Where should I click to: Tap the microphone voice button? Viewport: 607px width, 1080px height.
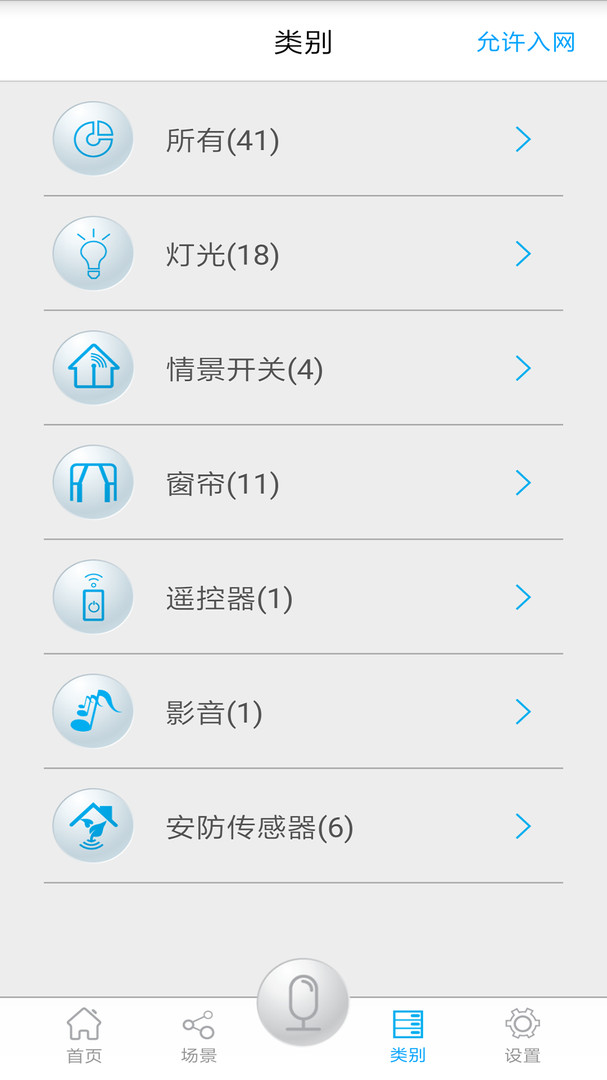coord(303,1004)
